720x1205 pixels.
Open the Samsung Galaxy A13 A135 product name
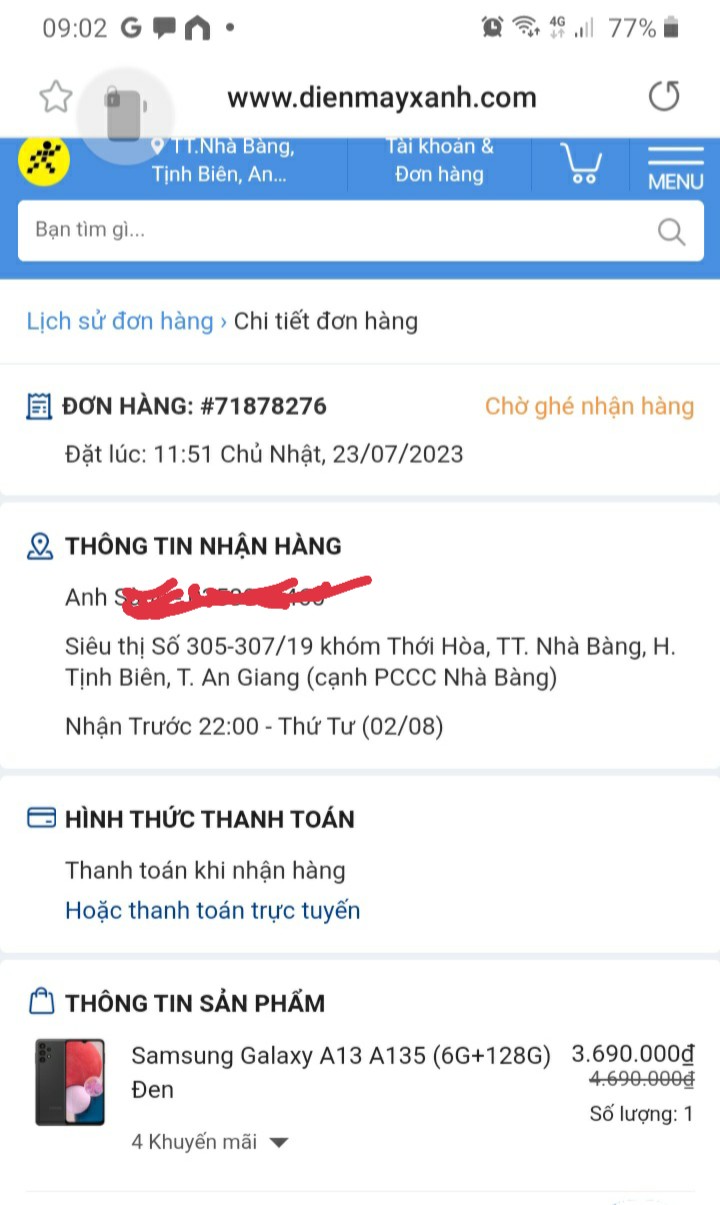(341, 1055)
